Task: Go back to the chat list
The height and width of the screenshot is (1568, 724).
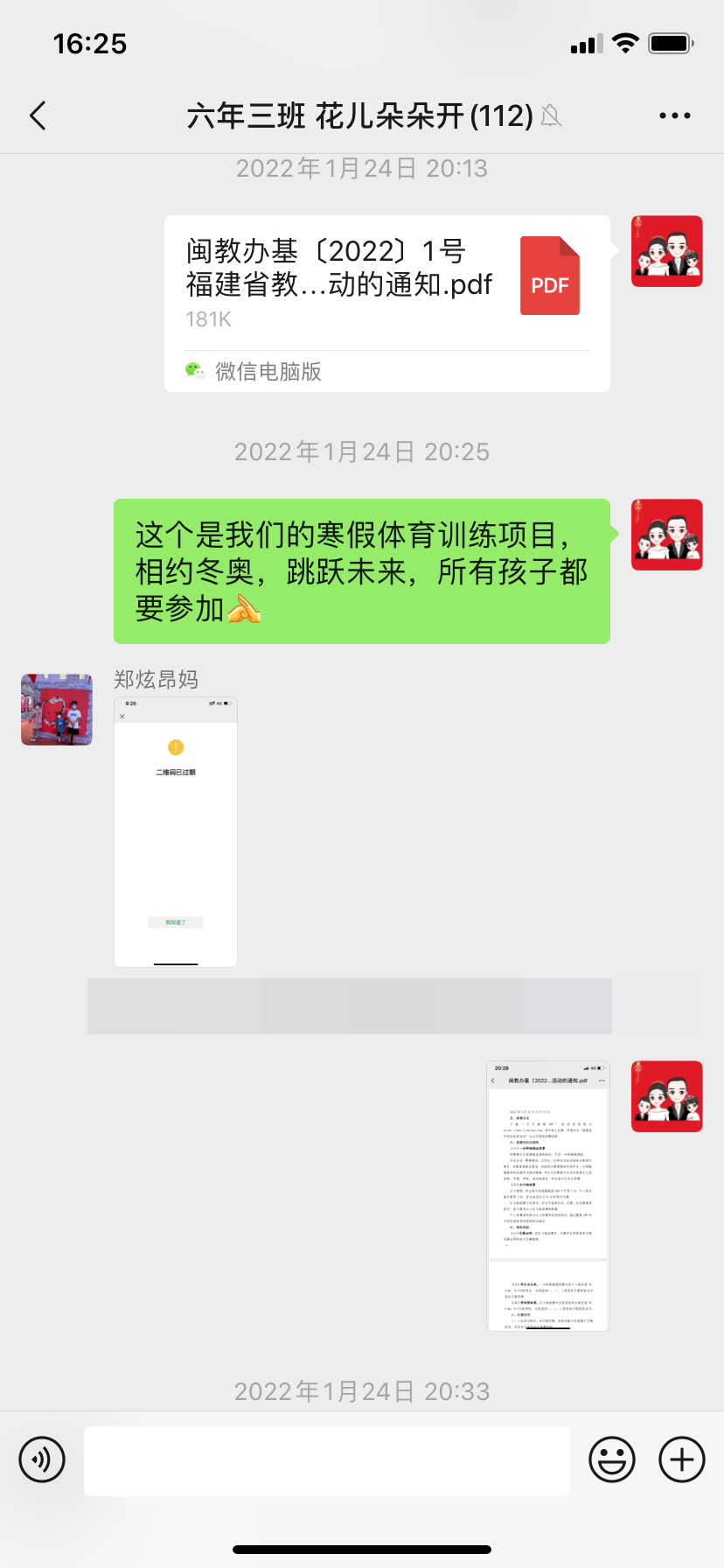Action: 38,115
